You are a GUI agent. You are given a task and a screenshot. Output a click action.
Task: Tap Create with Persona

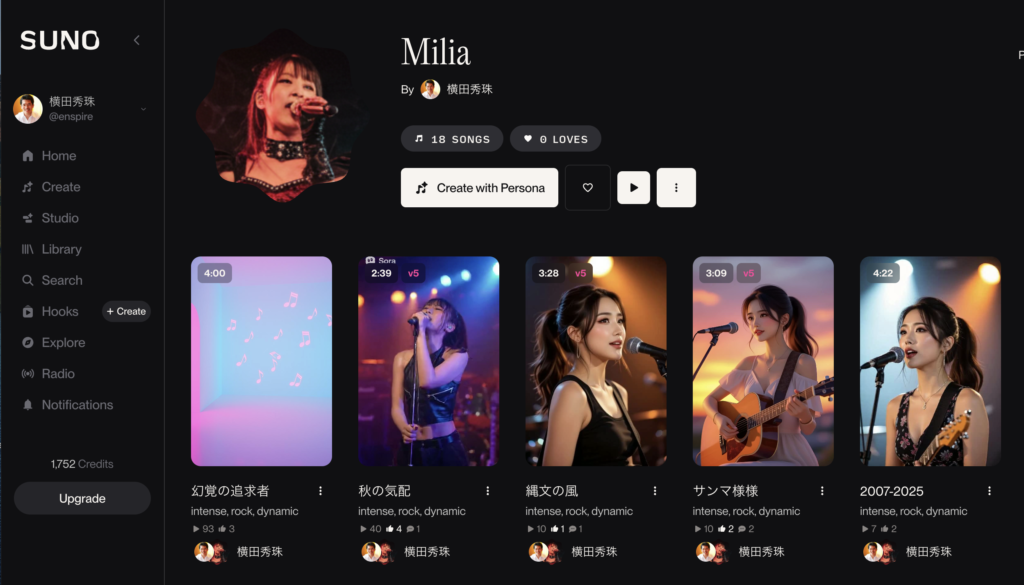[479, 187]
